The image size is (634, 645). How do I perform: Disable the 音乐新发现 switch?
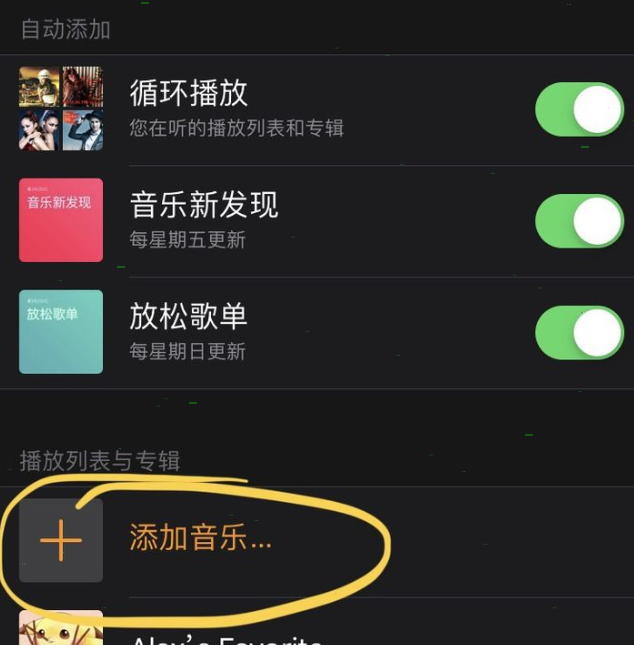pos(579,221)
